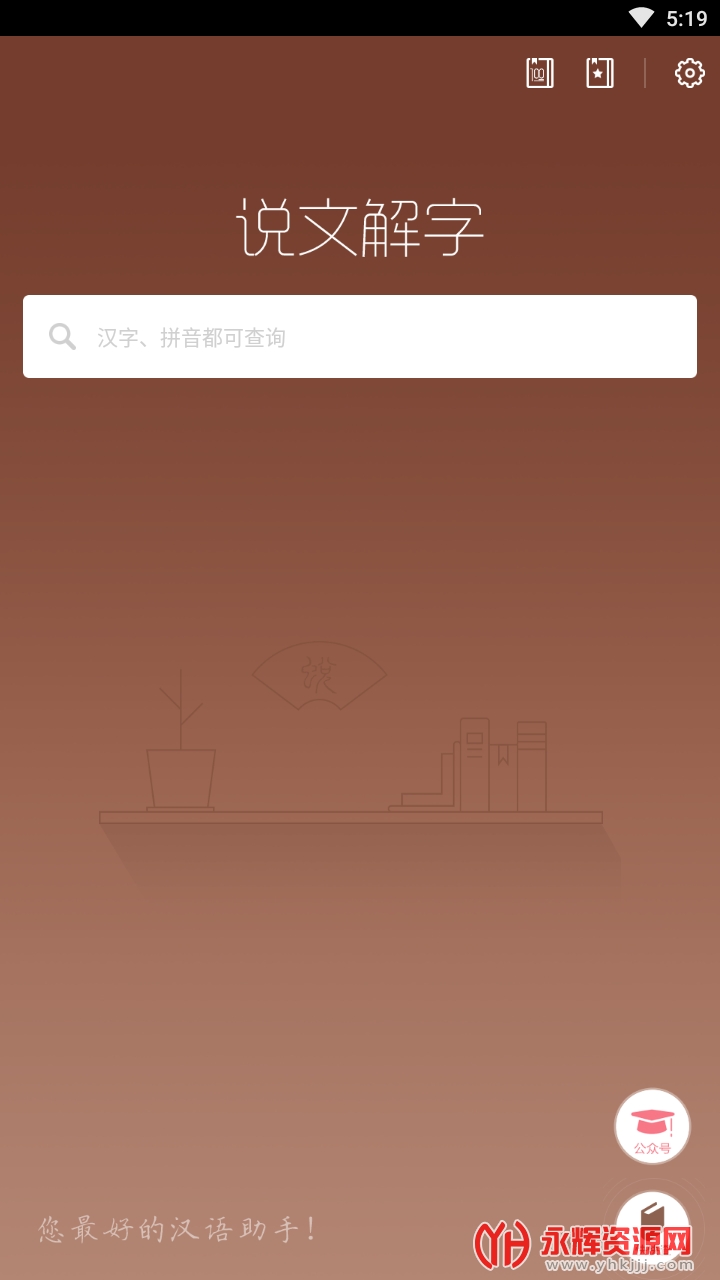Open the 公众号 floating button
The image size is (720, 1280).
[652, 1127]
